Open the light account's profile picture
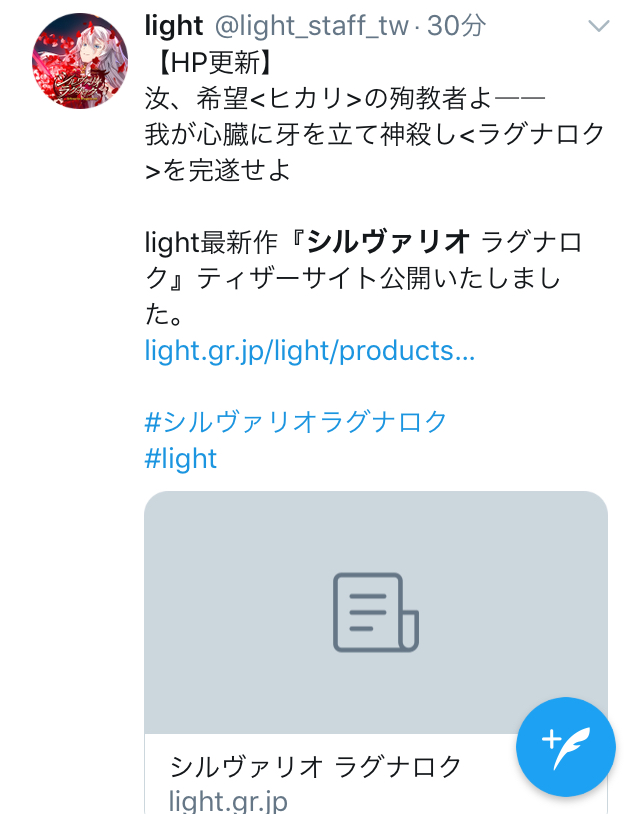Image resolution: width=640 pixels, height=814 pixels. click(80, 61)
